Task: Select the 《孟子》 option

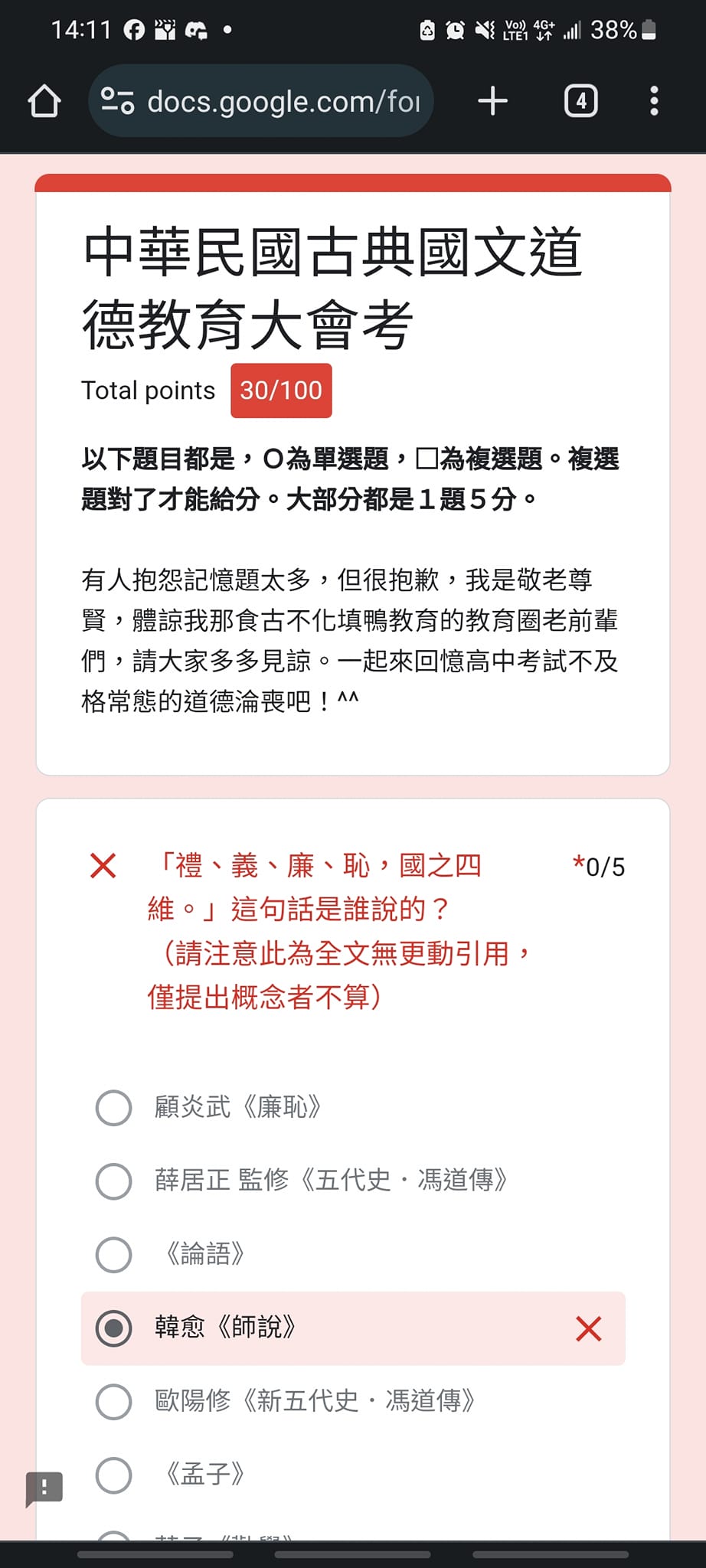Action: pos(353,1475)
